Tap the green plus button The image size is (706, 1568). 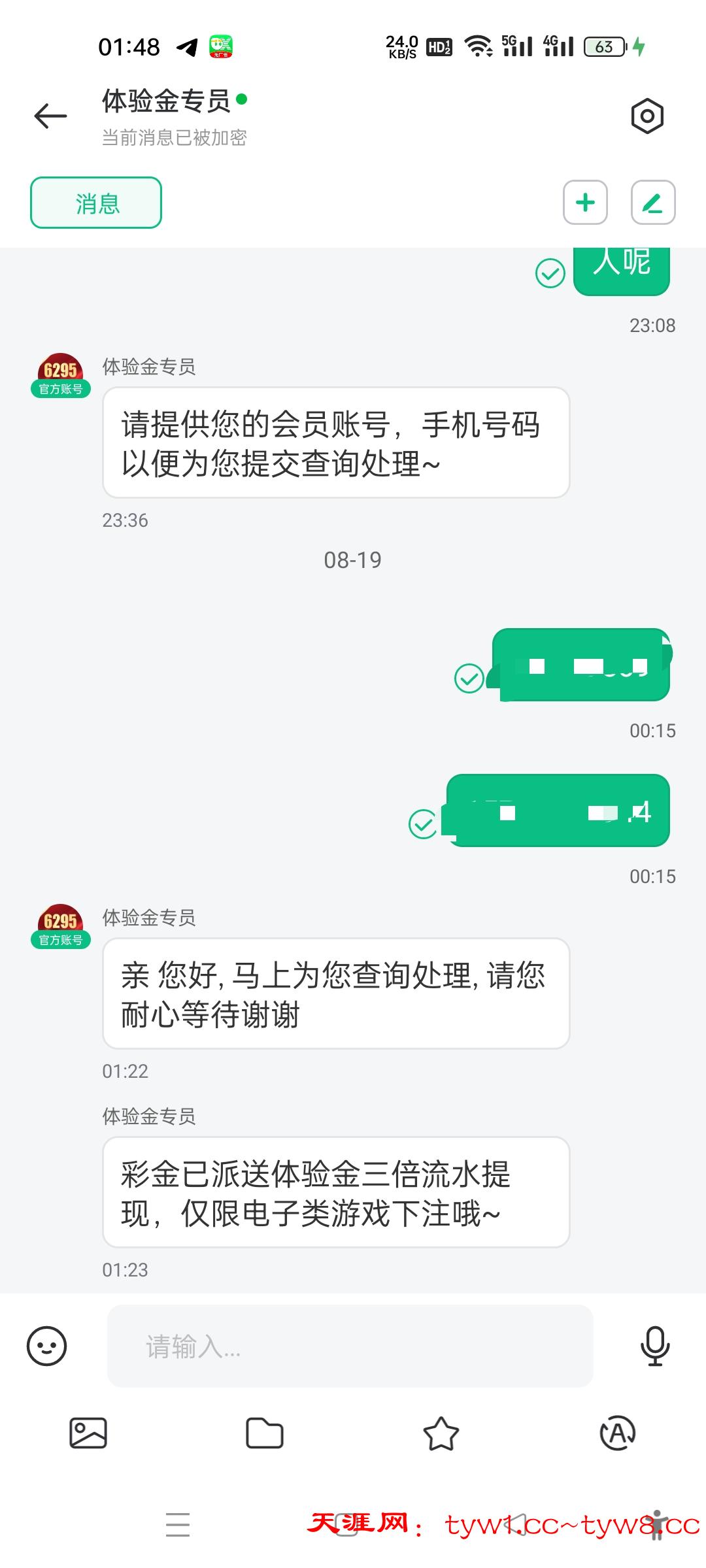585,203
